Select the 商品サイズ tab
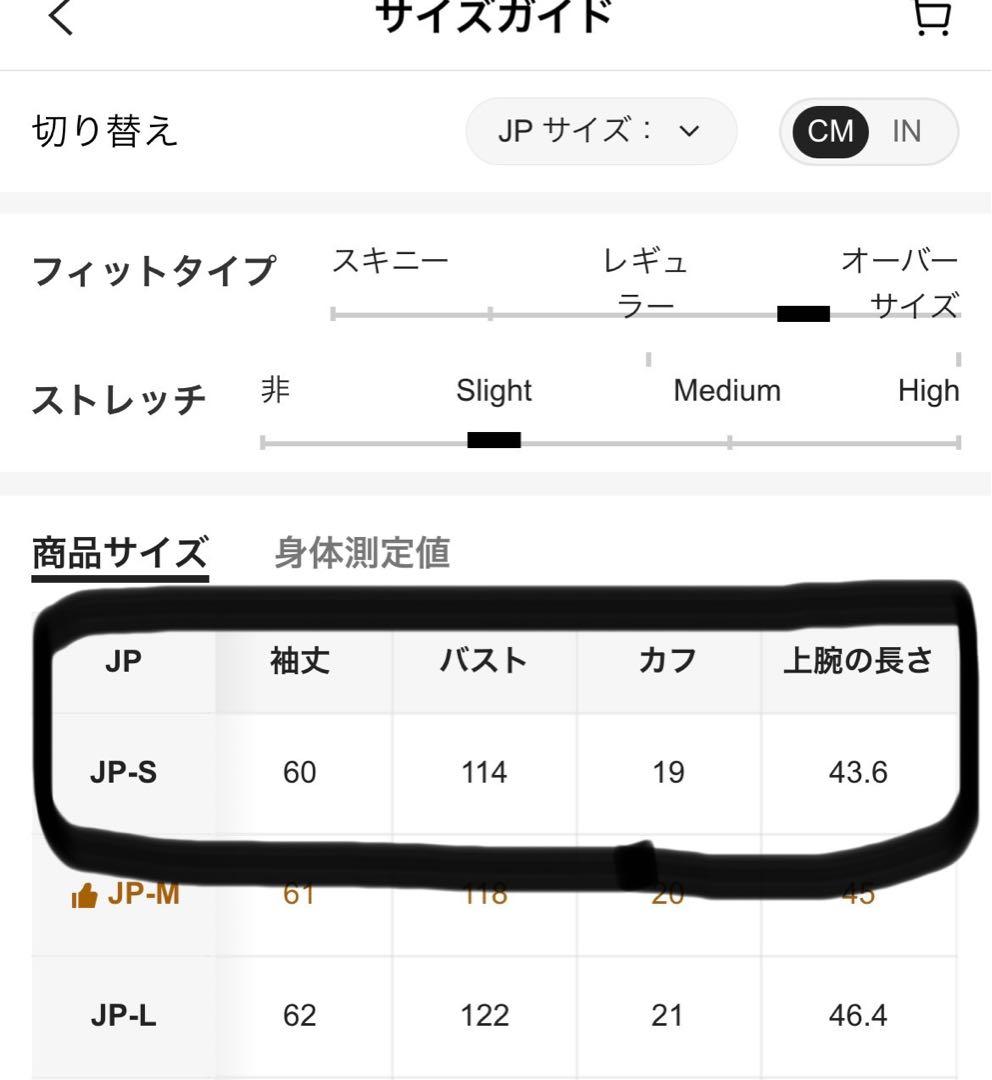Screen dimensions: 992x1080 [120, 552]
